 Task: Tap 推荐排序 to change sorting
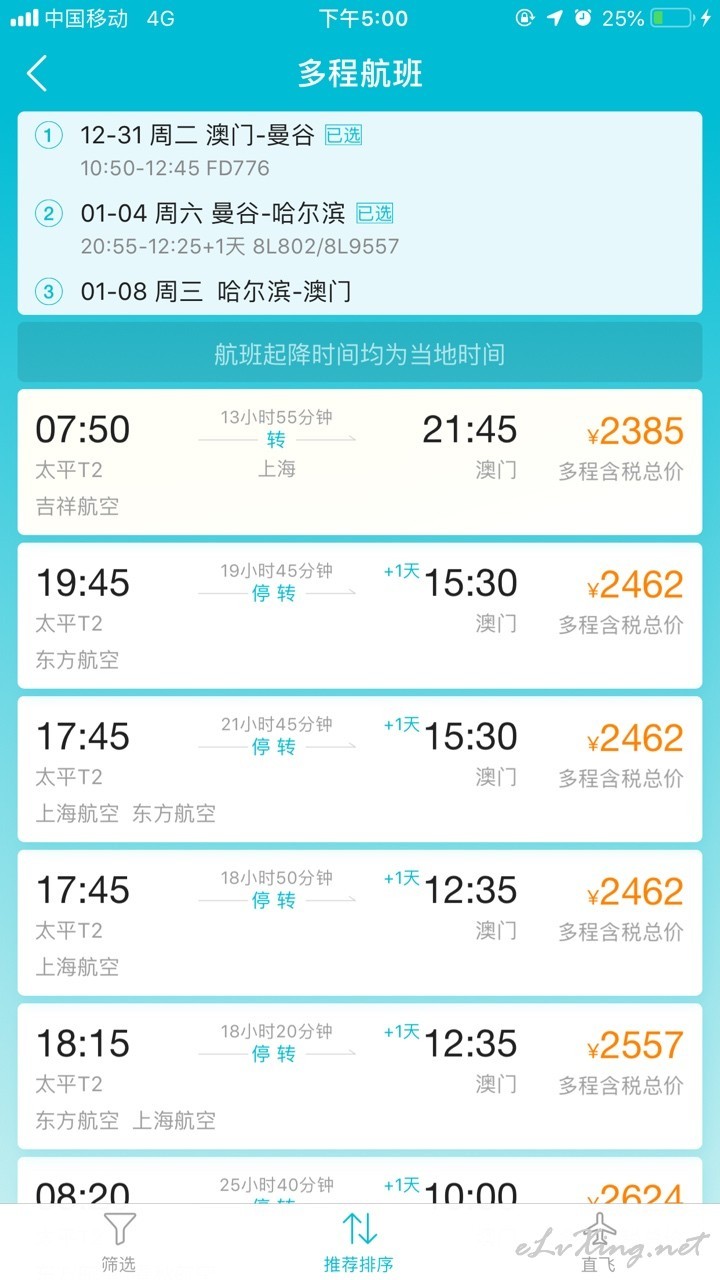point(359,1242)
